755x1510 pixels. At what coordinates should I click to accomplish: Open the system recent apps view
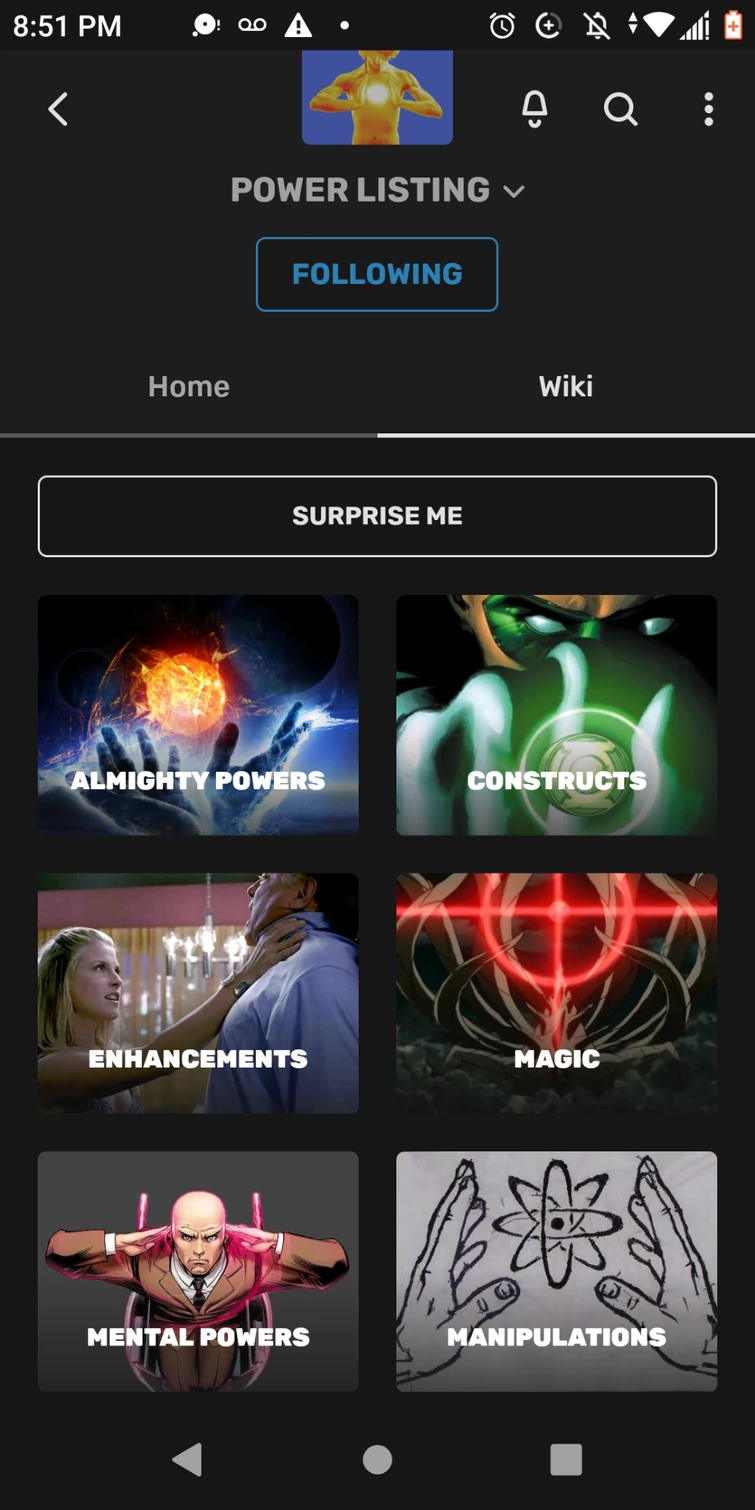pos(566,1460)
